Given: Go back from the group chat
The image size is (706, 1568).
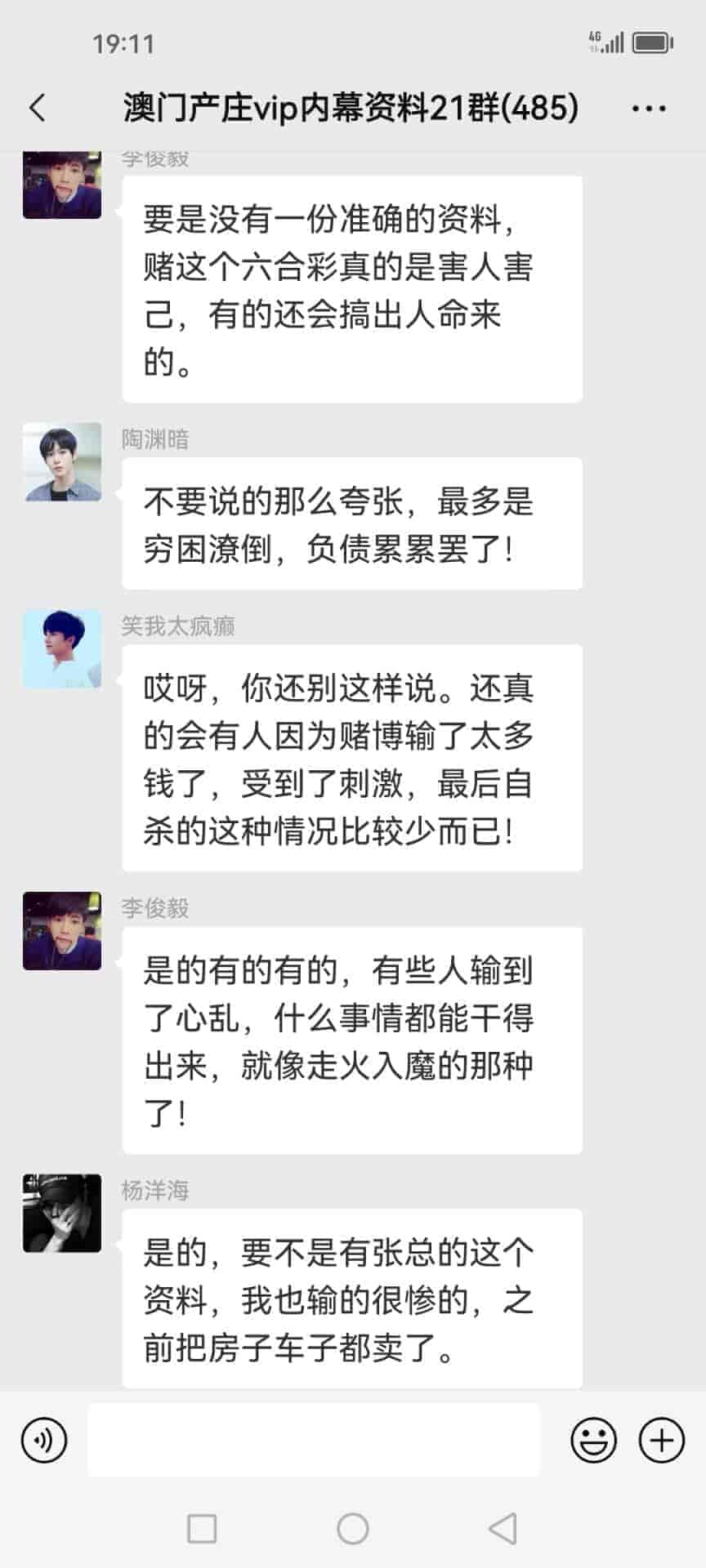Looking at the screenshot, I should [38, 108].
